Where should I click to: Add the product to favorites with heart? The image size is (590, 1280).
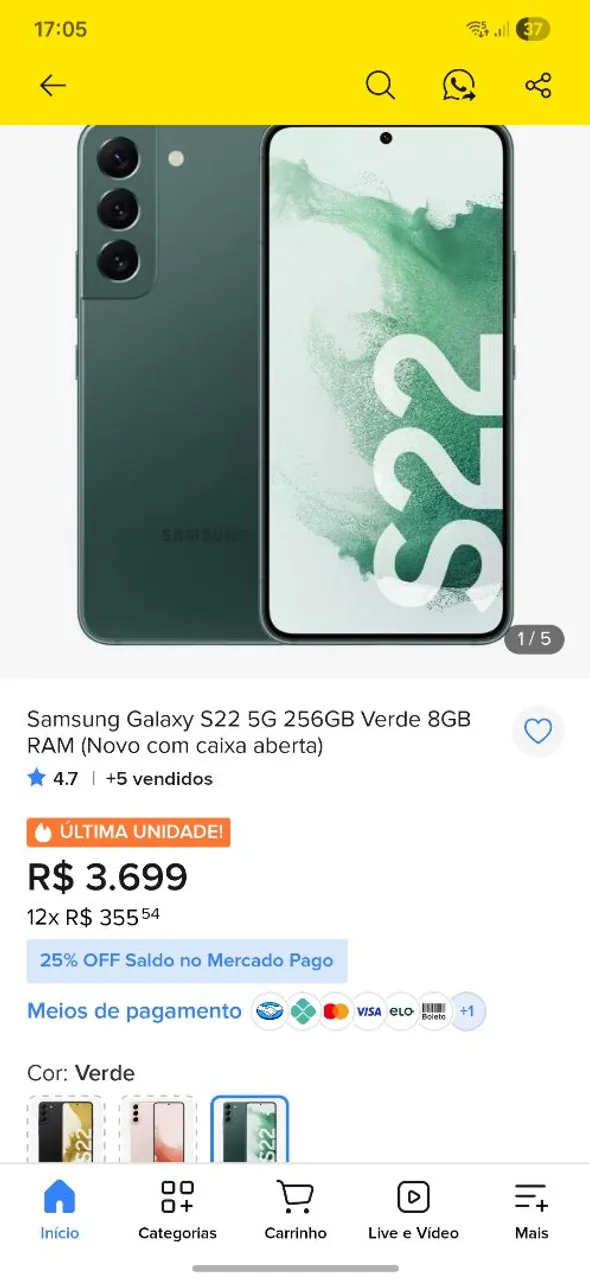point(538,732)
